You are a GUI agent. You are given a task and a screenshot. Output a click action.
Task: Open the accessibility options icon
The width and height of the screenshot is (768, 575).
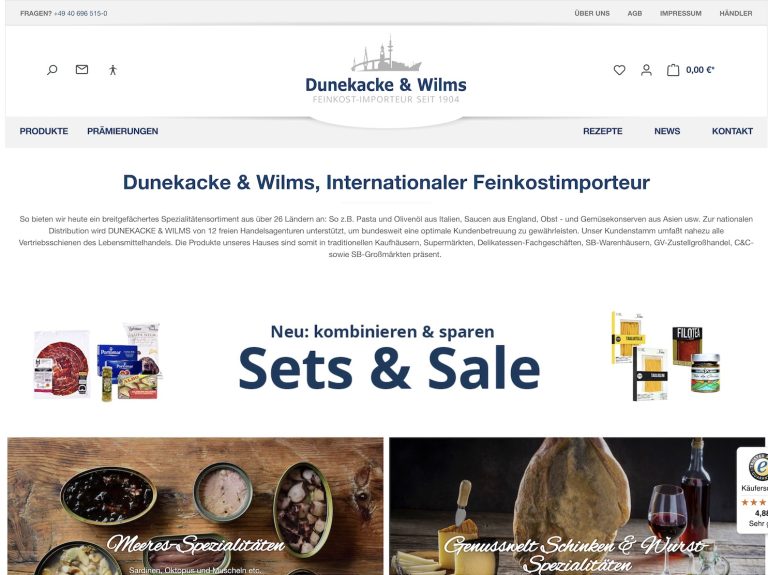112,70
